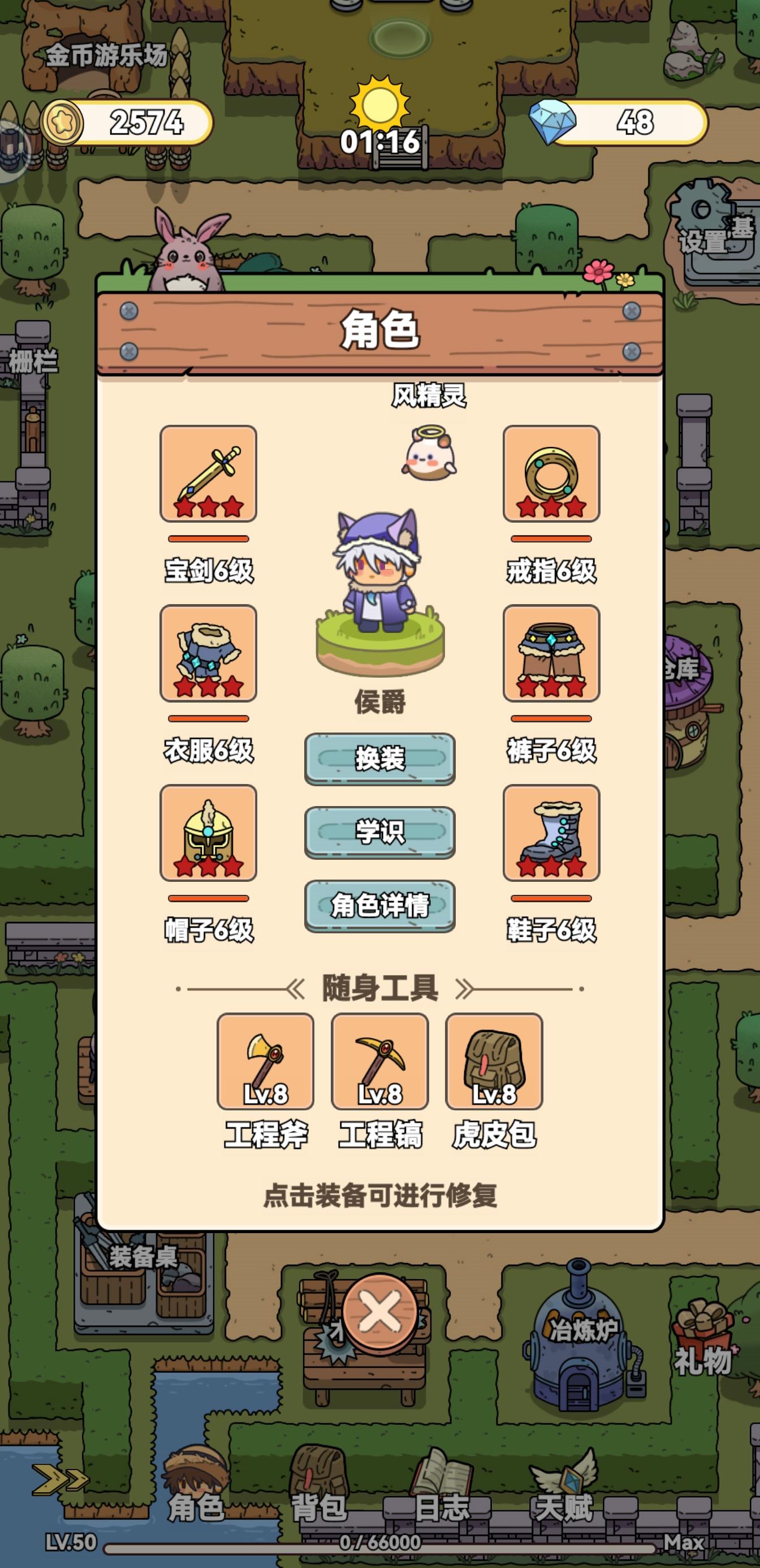The width and height of the screenshot is (760, 1568).
Task: Open the clothes equipment slot (衣服6级)
Action: pos(207,654)
